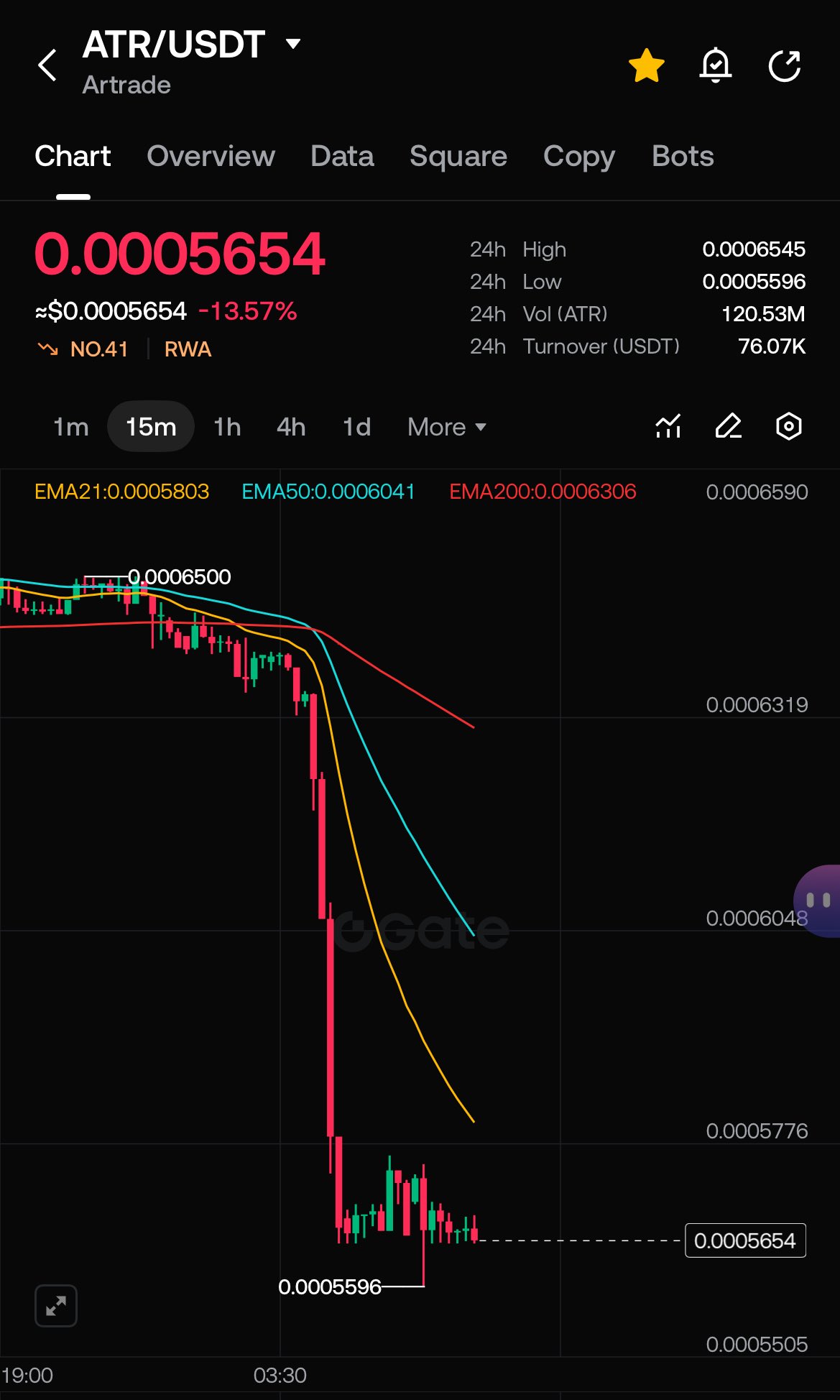Open the RWA category tag
840x1400 pixels.
tap(188, 349)
